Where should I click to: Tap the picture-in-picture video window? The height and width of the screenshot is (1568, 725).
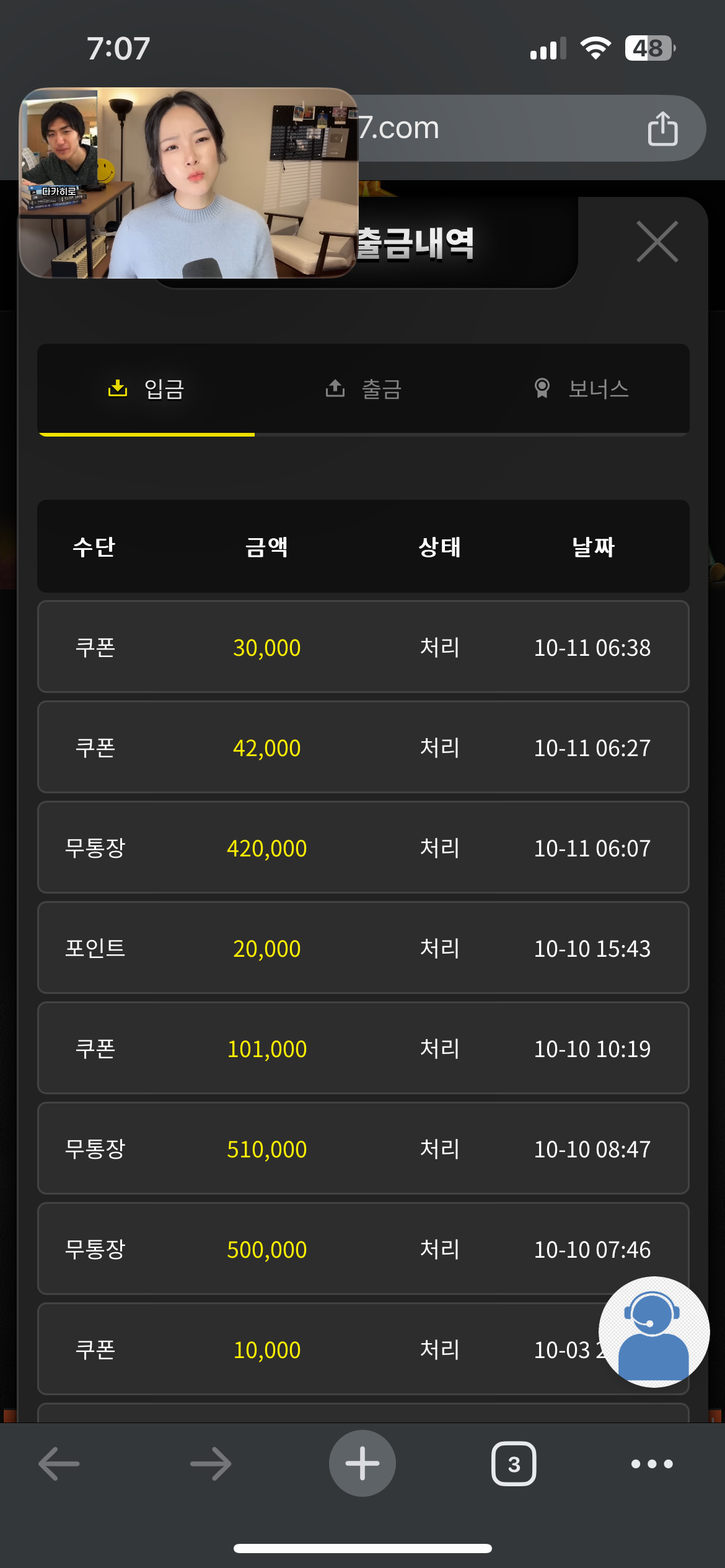(x=189, y=183)
